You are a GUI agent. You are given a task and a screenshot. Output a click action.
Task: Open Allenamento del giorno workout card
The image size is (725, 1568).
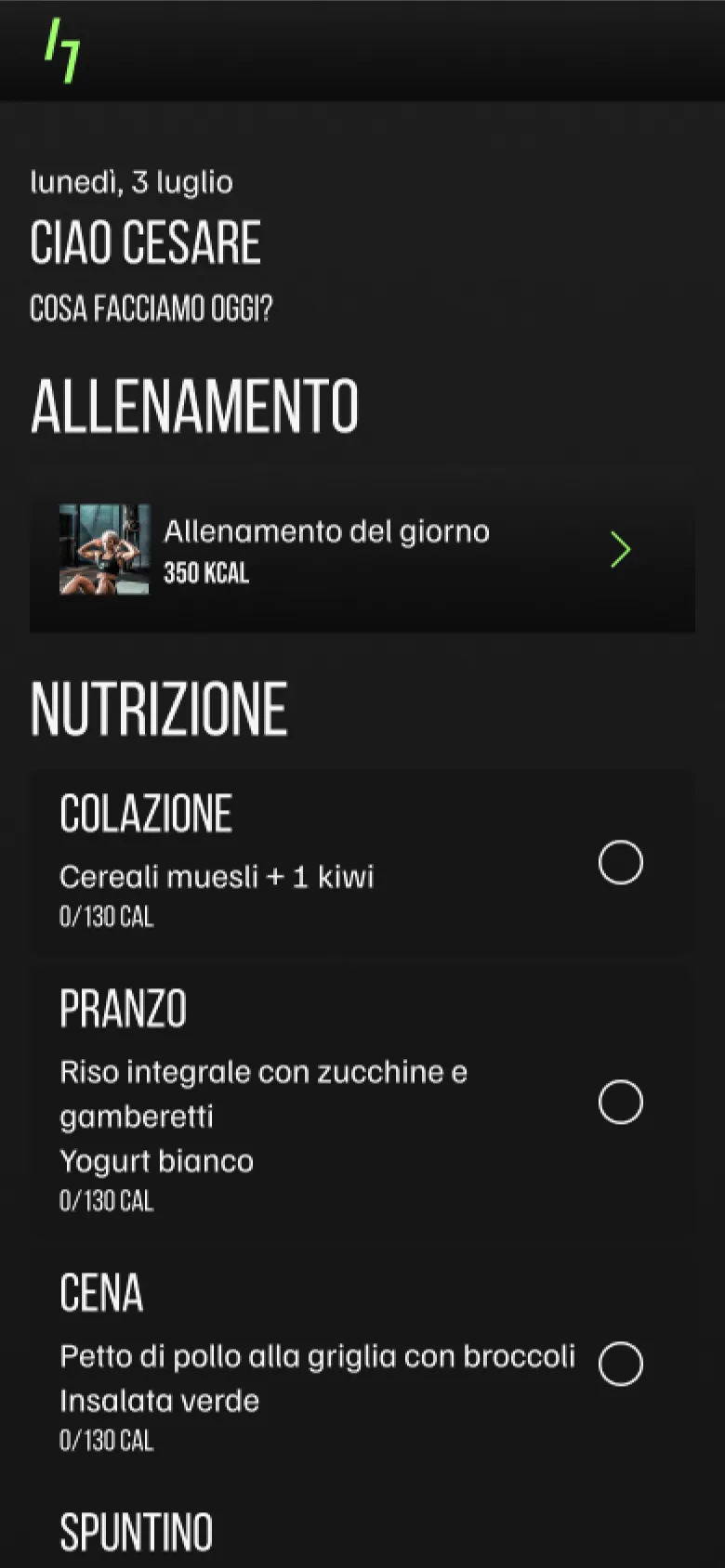click(362, 550)
